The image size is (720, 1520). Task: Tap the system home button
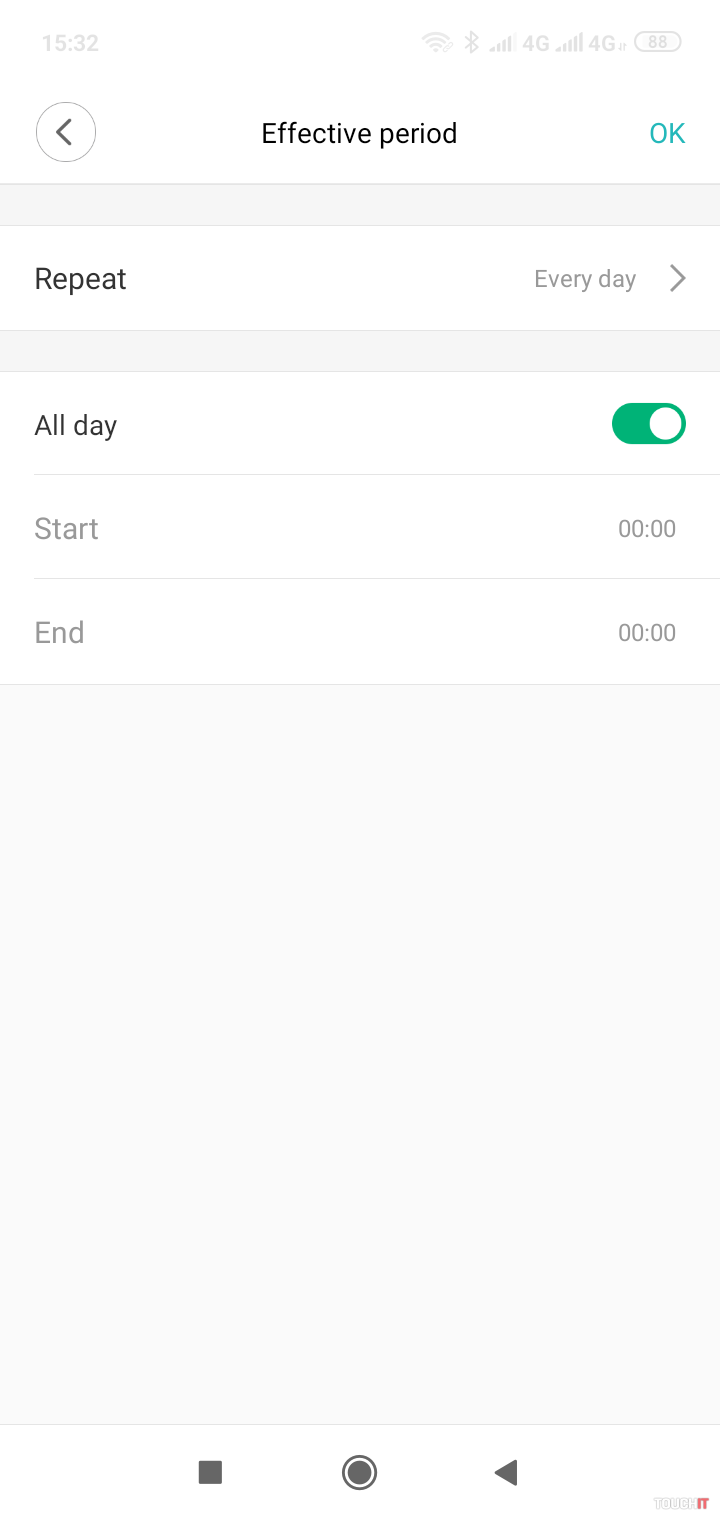tap(359, 1472)
